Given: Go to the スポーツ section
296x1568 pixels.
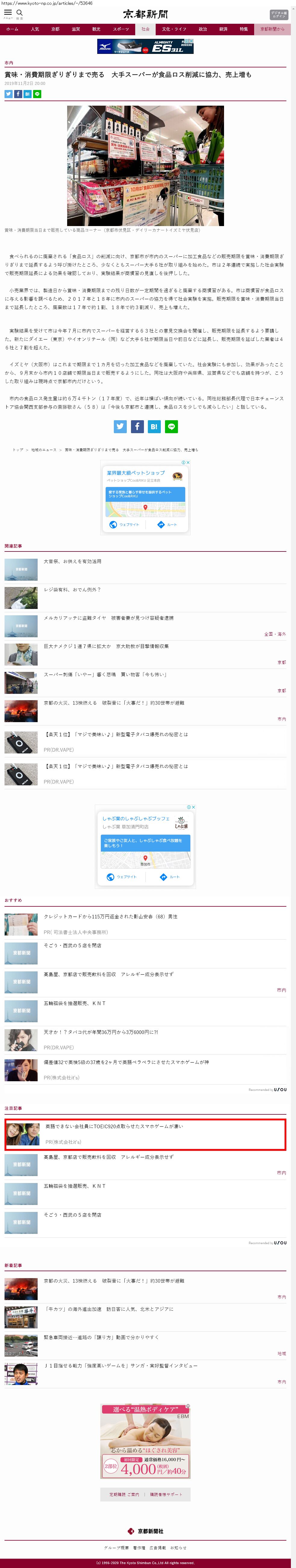Looking at the screenshot, I should [x=120, y=29].
